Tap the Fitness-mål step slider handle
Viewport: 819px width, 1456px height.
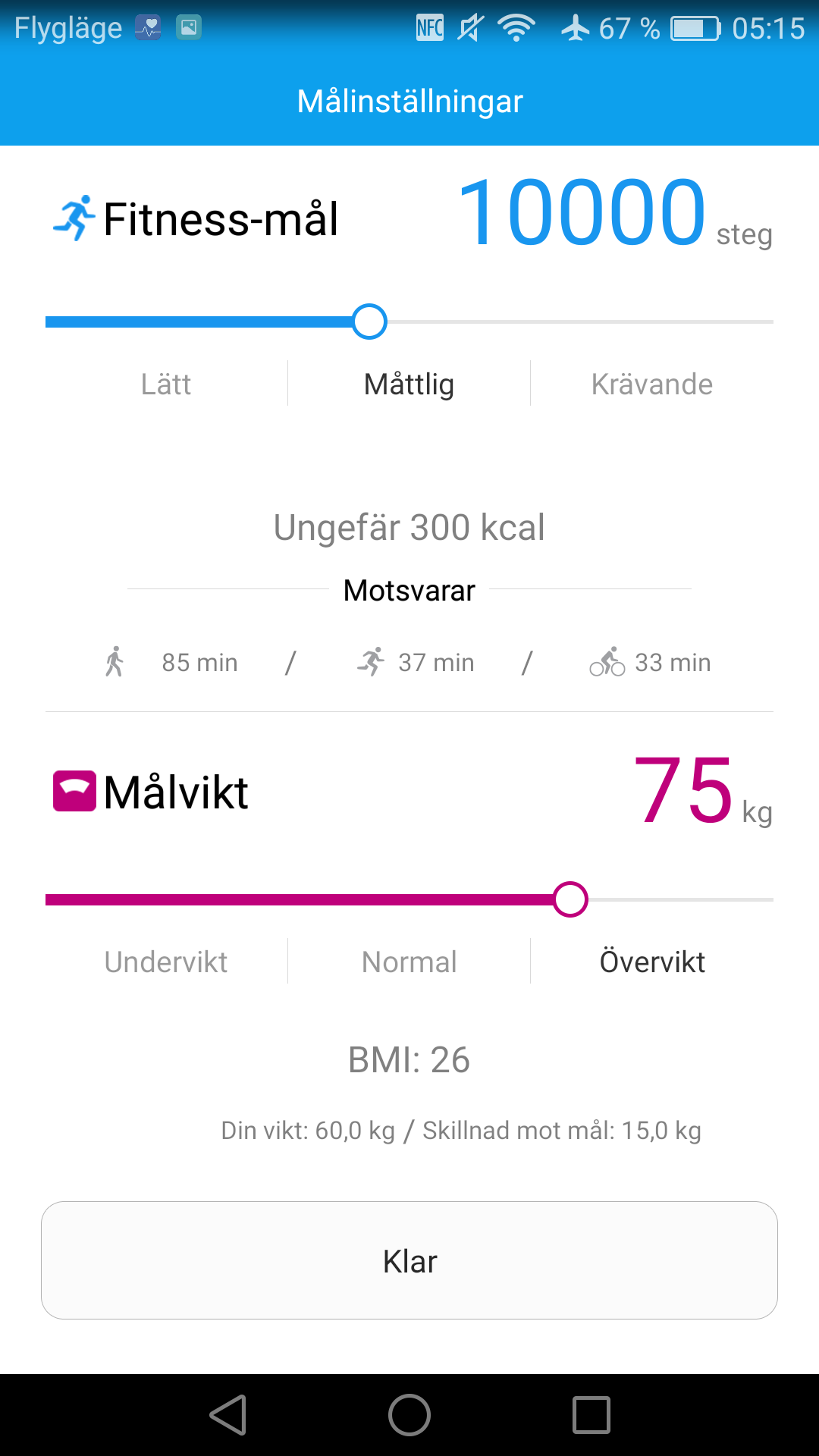coord(369,322)
